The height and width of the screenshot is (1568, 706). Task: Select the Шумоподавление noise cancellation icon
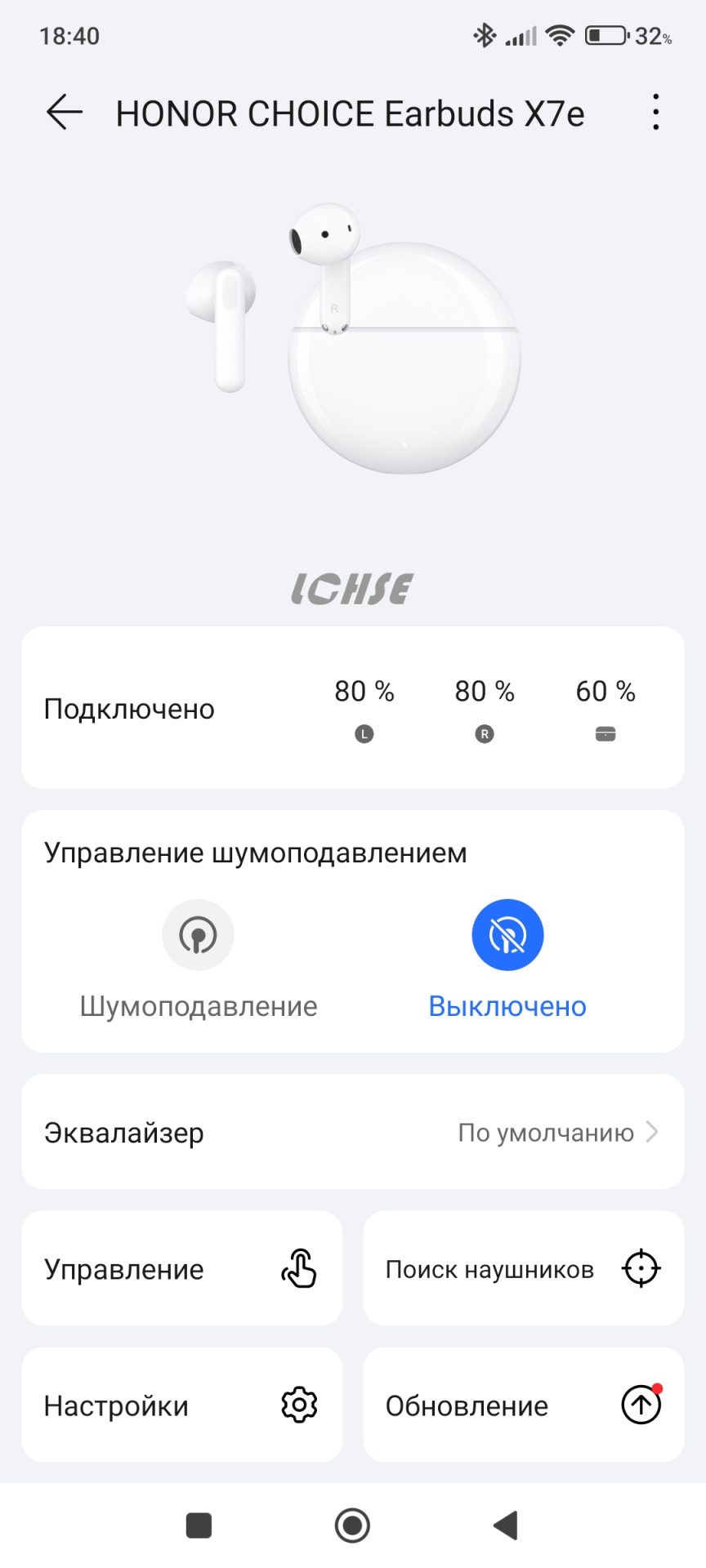(x=198, y=934)
